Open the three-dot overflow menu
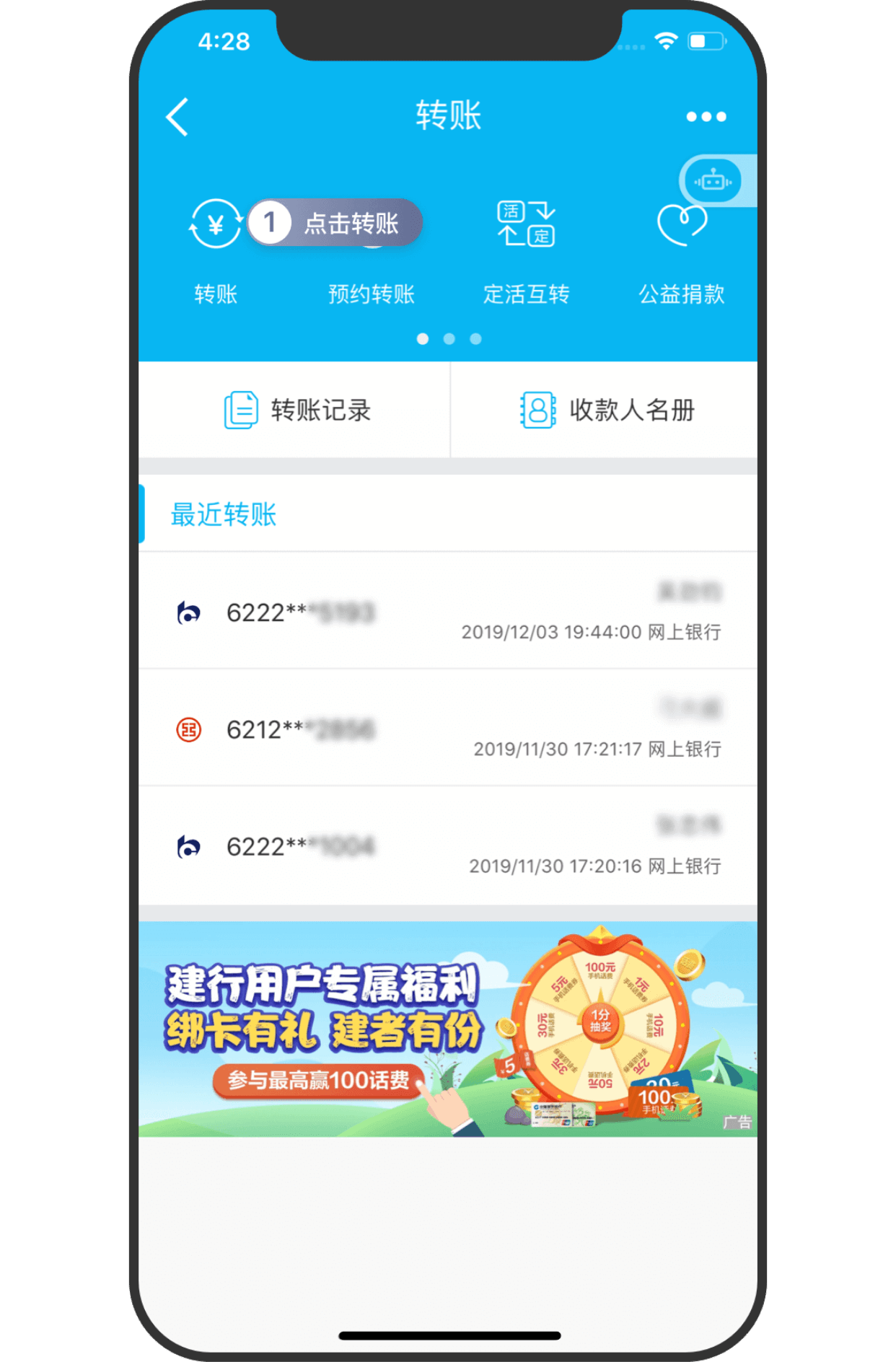896x1362 pixels. [x=706, y=117]
